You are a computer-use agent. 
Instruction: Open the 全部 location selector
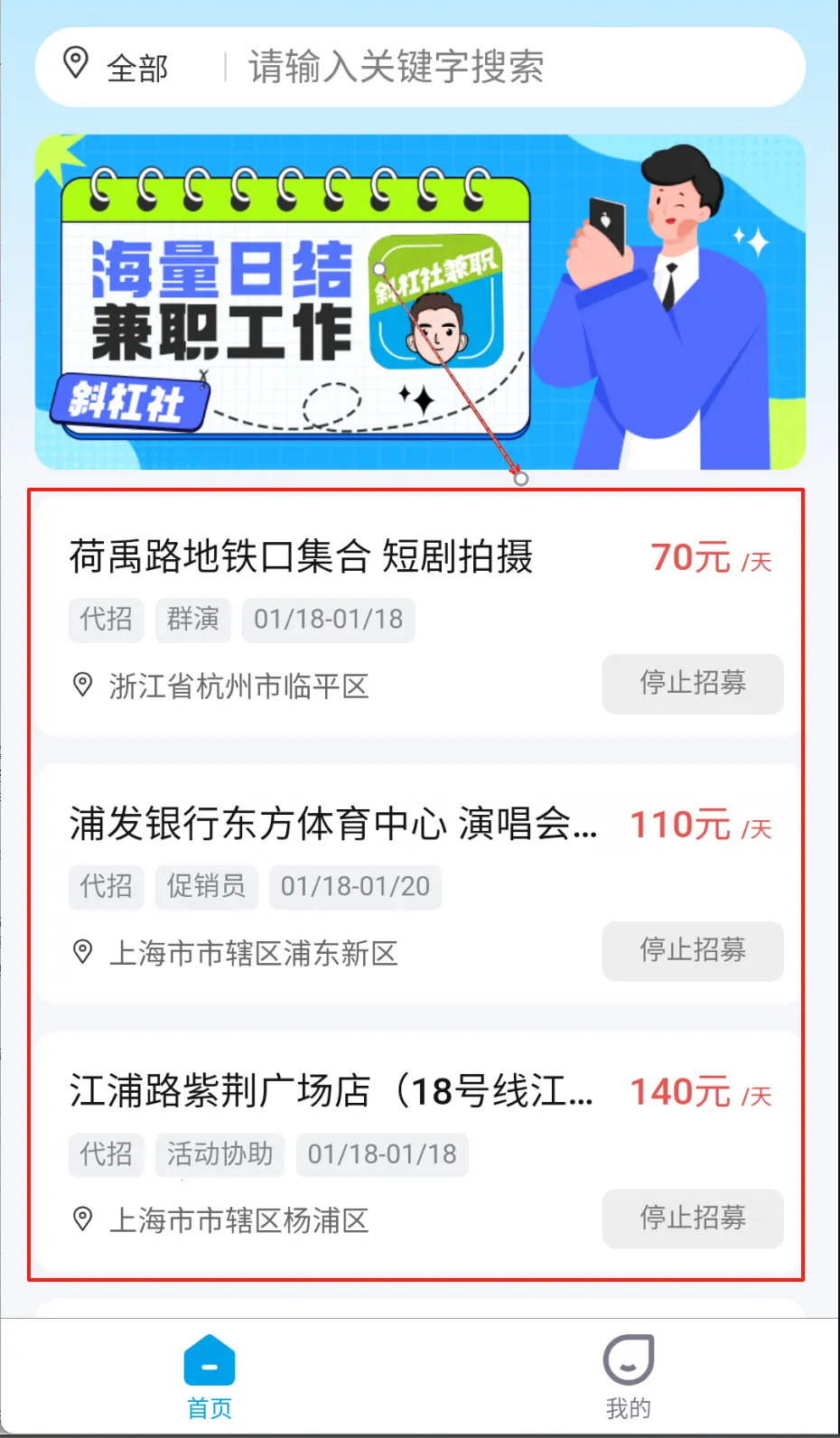point(117,67)
